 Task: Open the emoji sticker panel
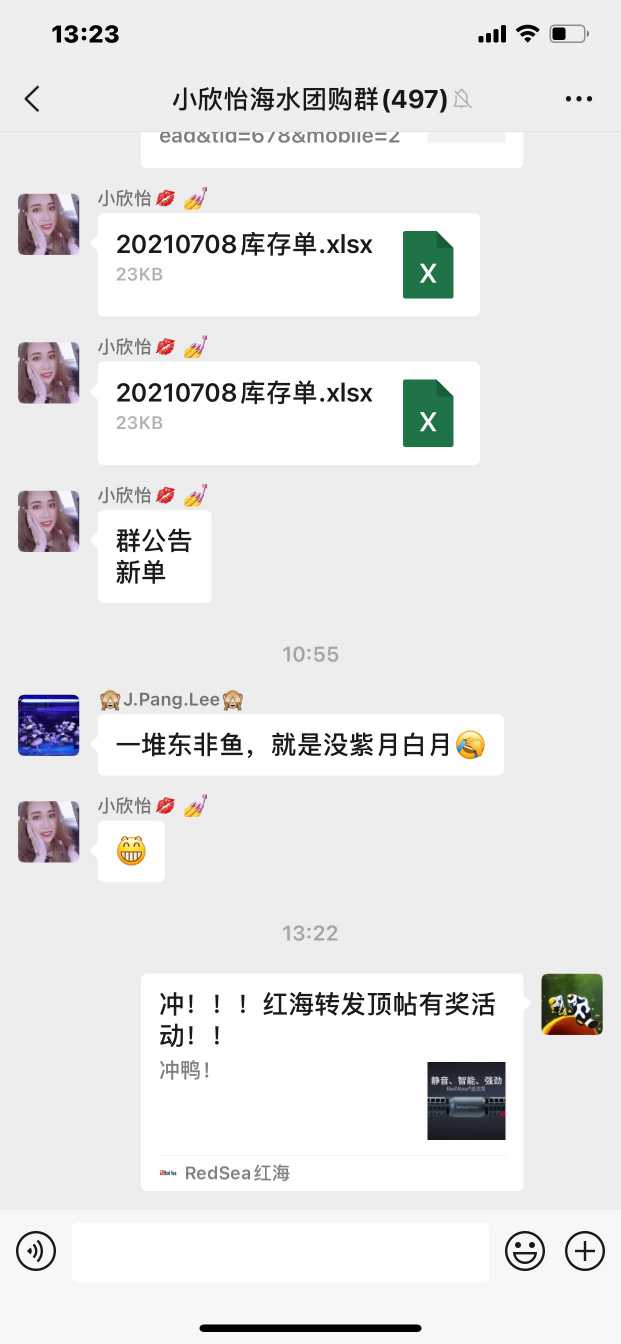(525, 1251)
